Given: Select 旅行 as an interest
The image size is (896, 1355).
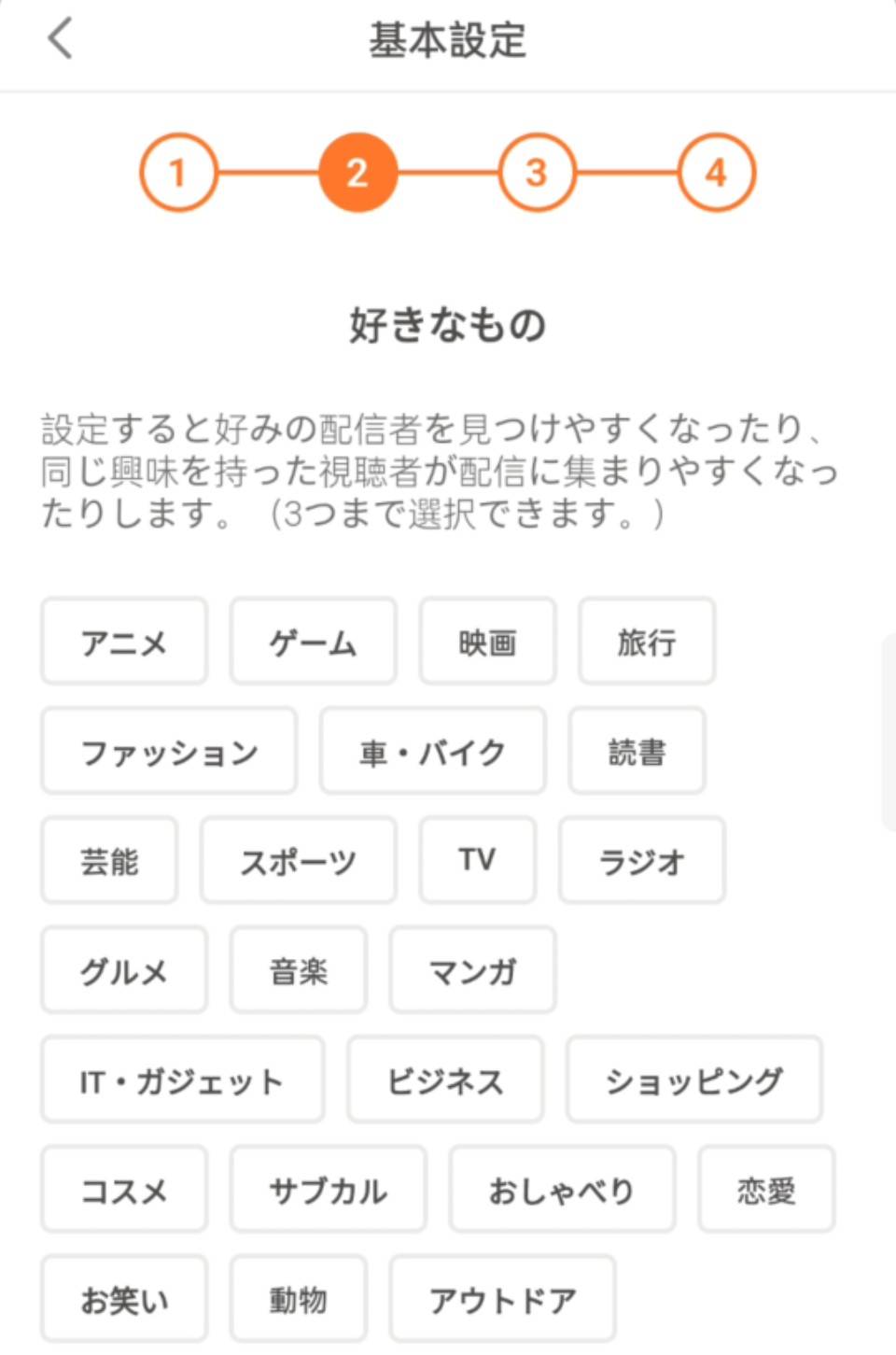Looking at the screenshot, I should tap(646, 642).
